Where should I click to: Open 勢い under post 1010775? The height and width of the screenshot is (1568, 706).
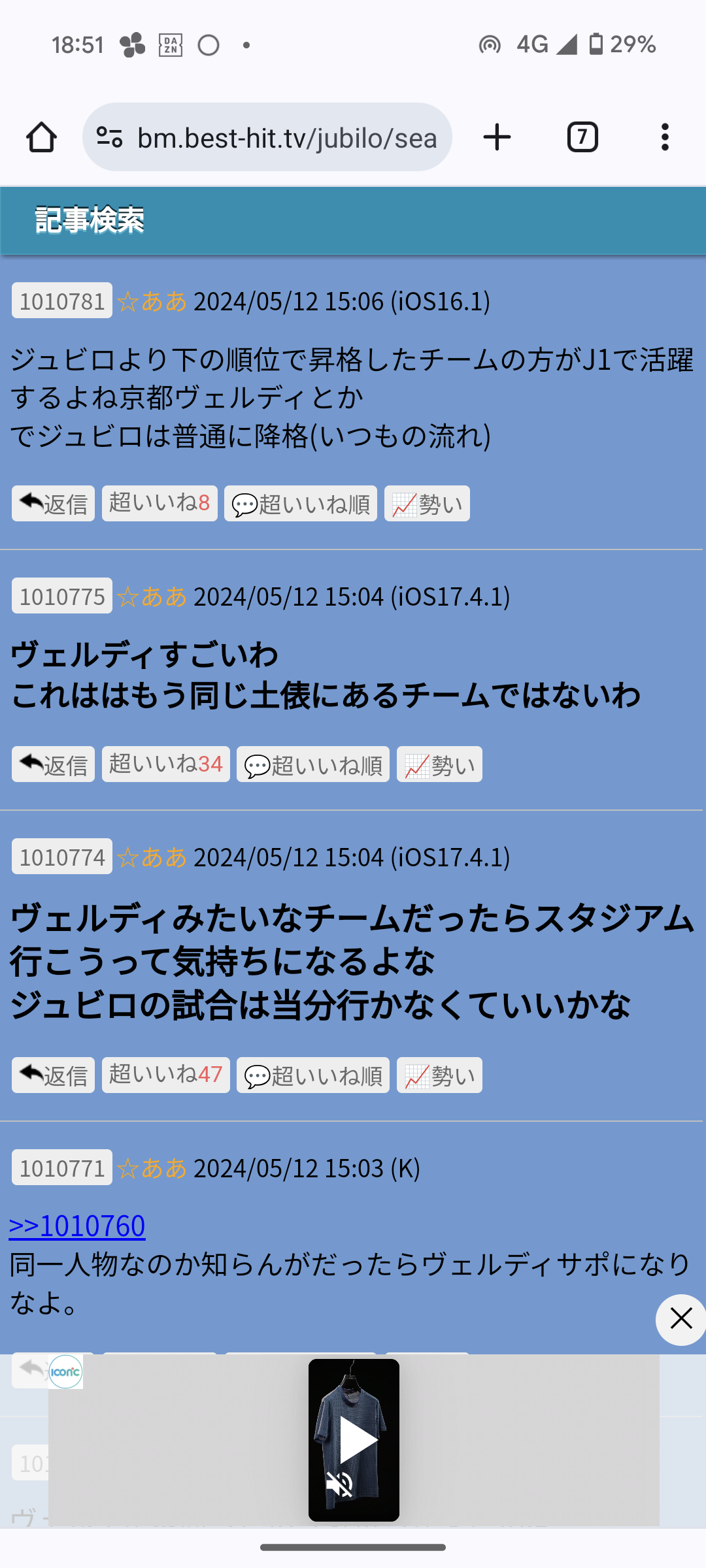[439, 764]
